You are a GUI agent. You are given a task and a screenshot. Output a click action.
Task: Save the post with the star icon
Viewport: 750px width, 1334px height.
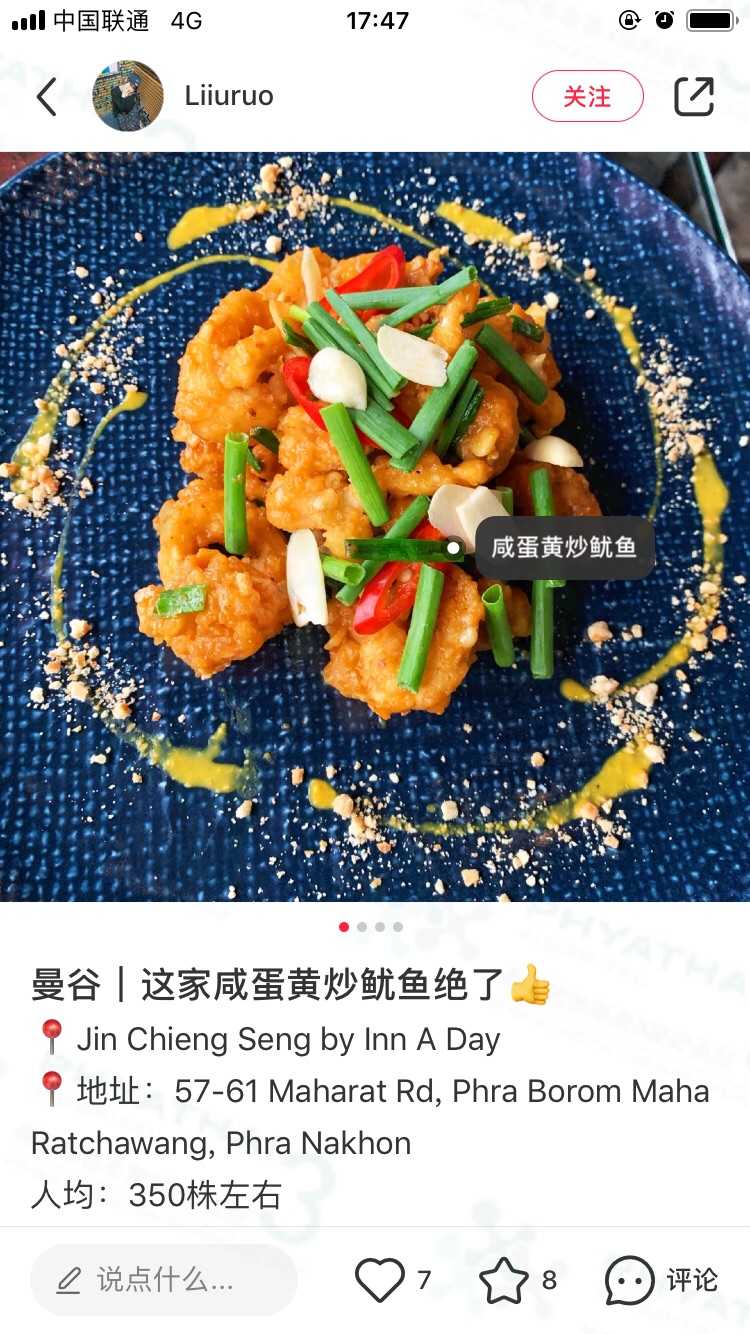click(503, 1280)
